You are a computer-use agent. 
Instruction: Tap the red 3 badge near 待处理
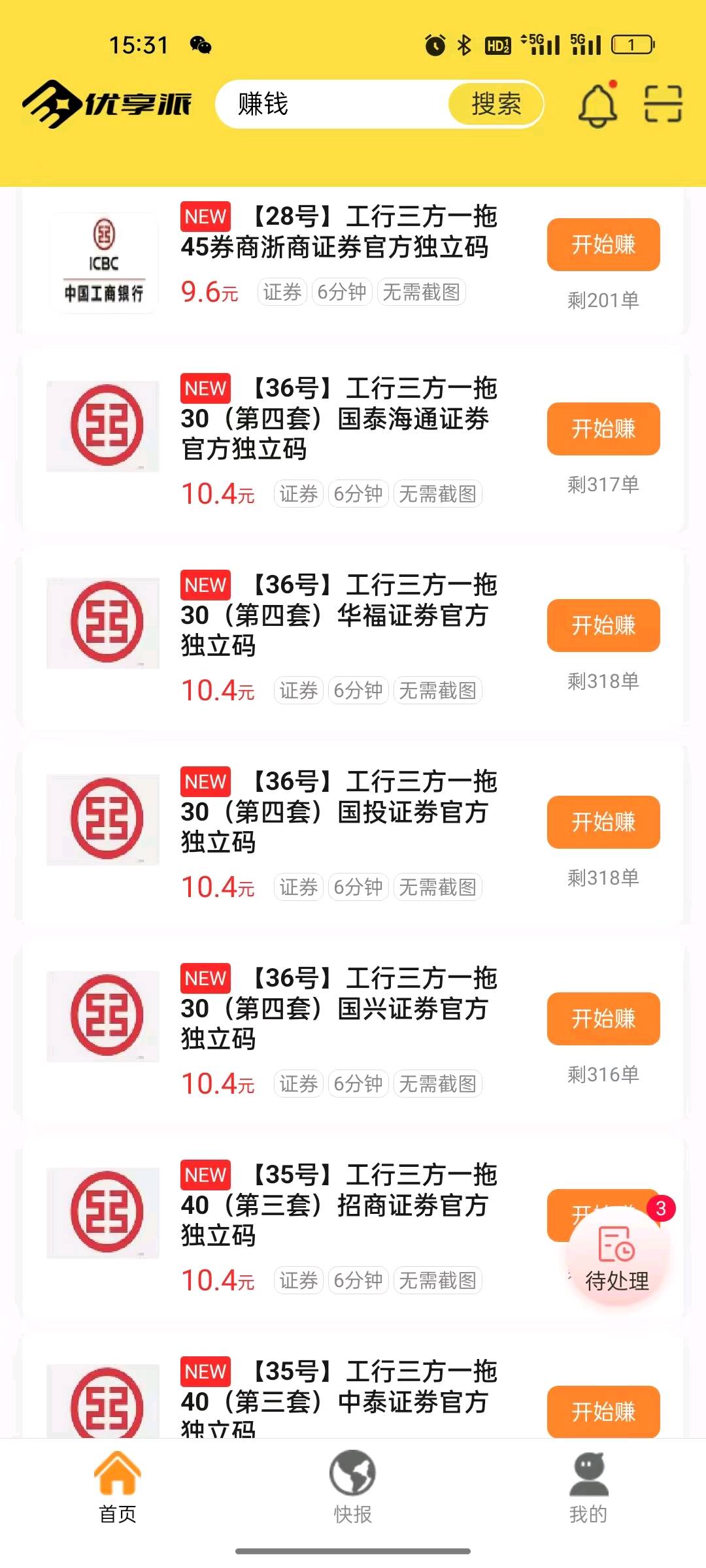662,1208
